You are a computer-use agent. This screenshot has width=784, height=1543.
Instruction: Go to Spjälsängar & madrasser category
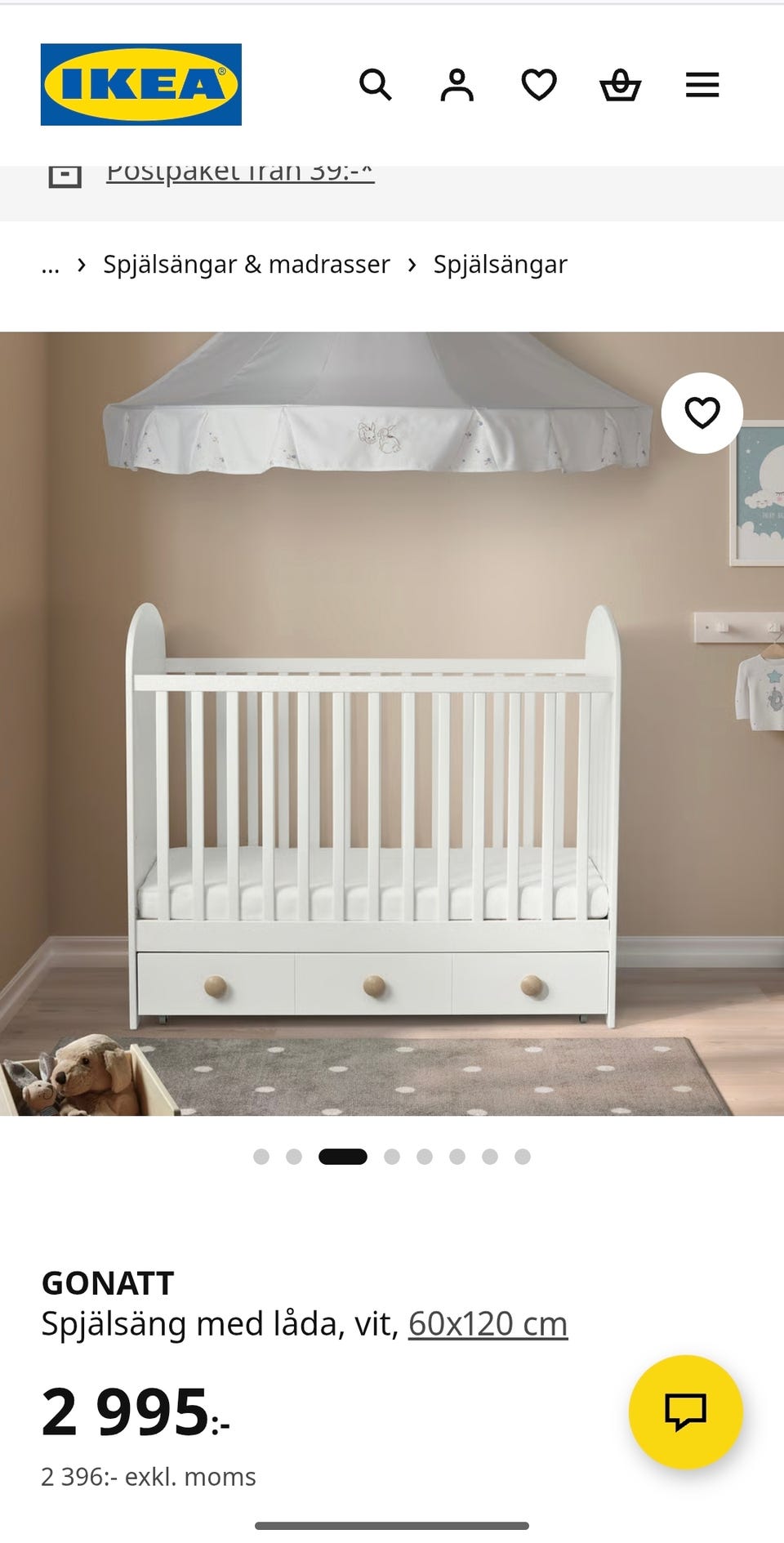(247, 265)
